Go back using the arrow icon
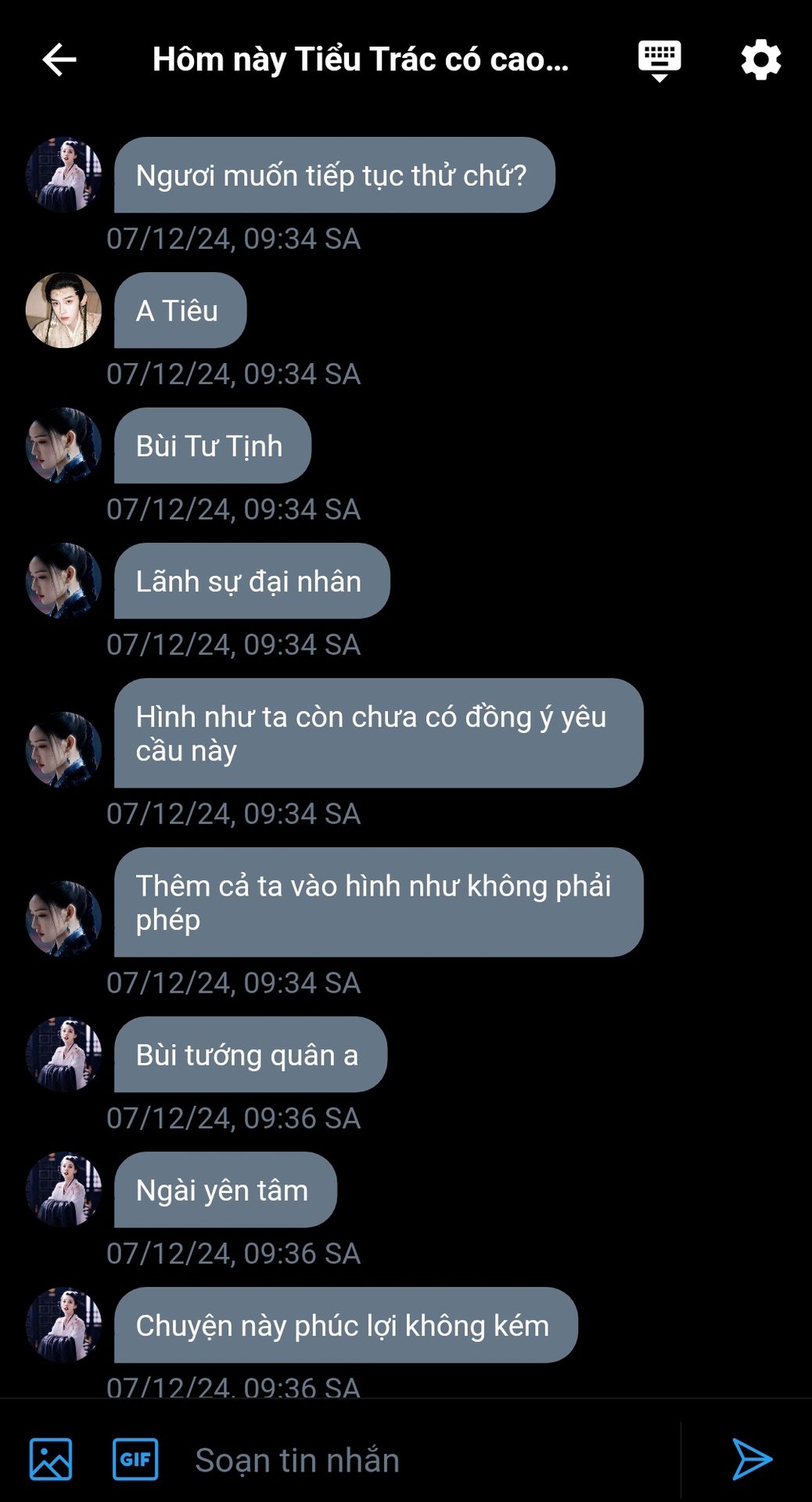This screenshot has height=1502, width=812. point(59,59)
